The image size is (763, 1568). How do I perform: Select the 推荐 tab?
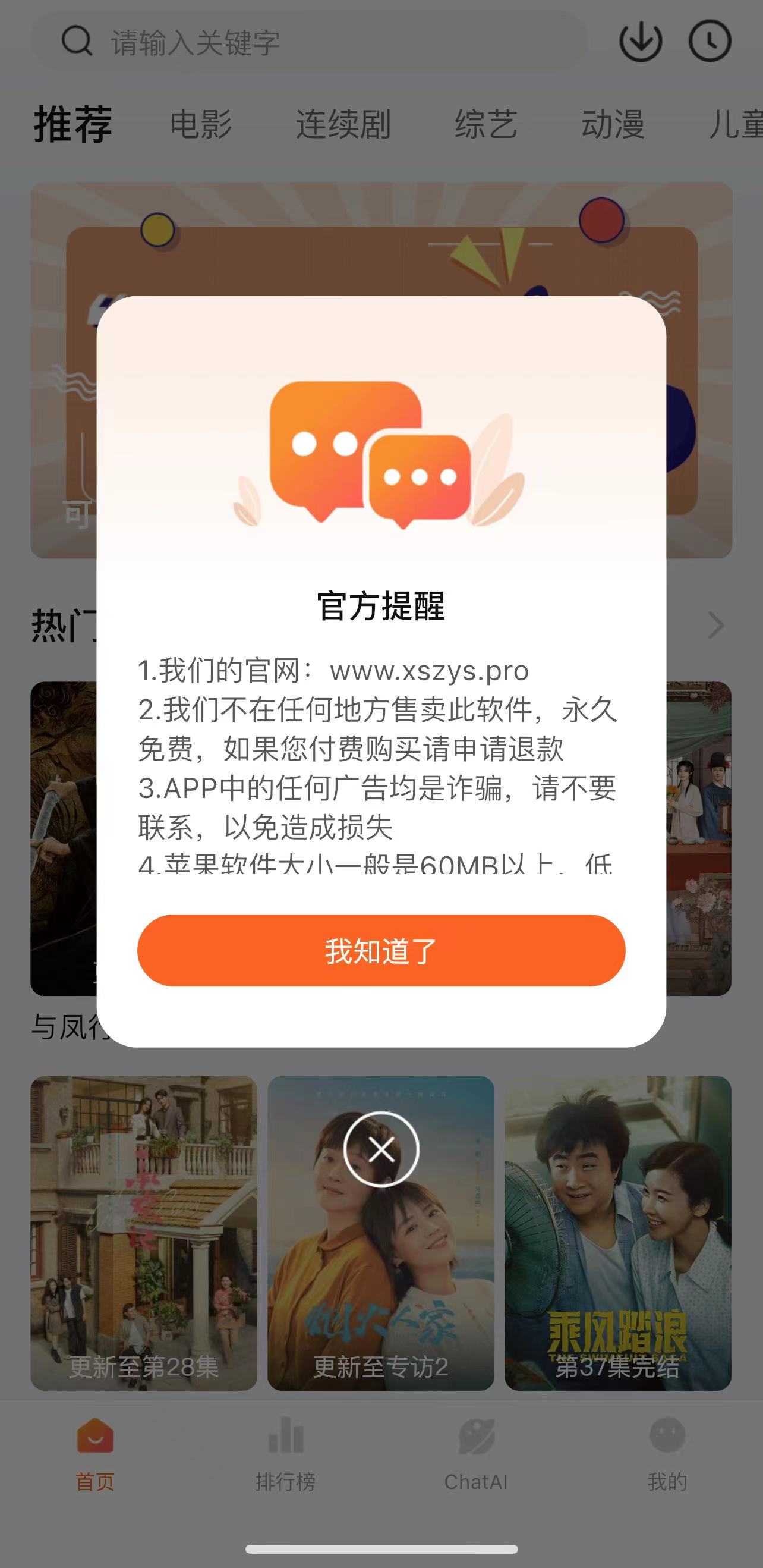[x=73, y=124]
